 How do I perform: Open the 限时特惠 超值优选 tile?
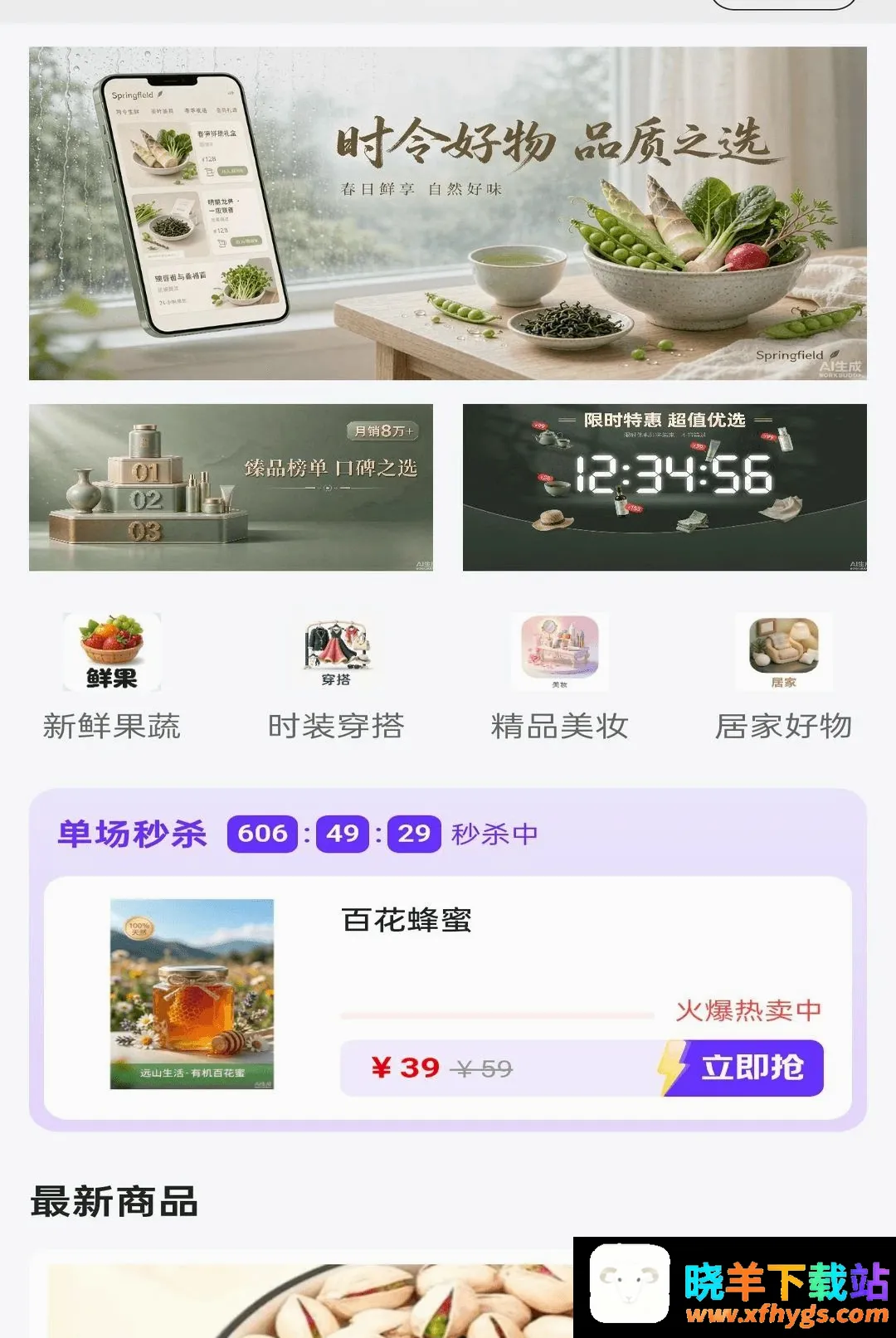point(665,487)
